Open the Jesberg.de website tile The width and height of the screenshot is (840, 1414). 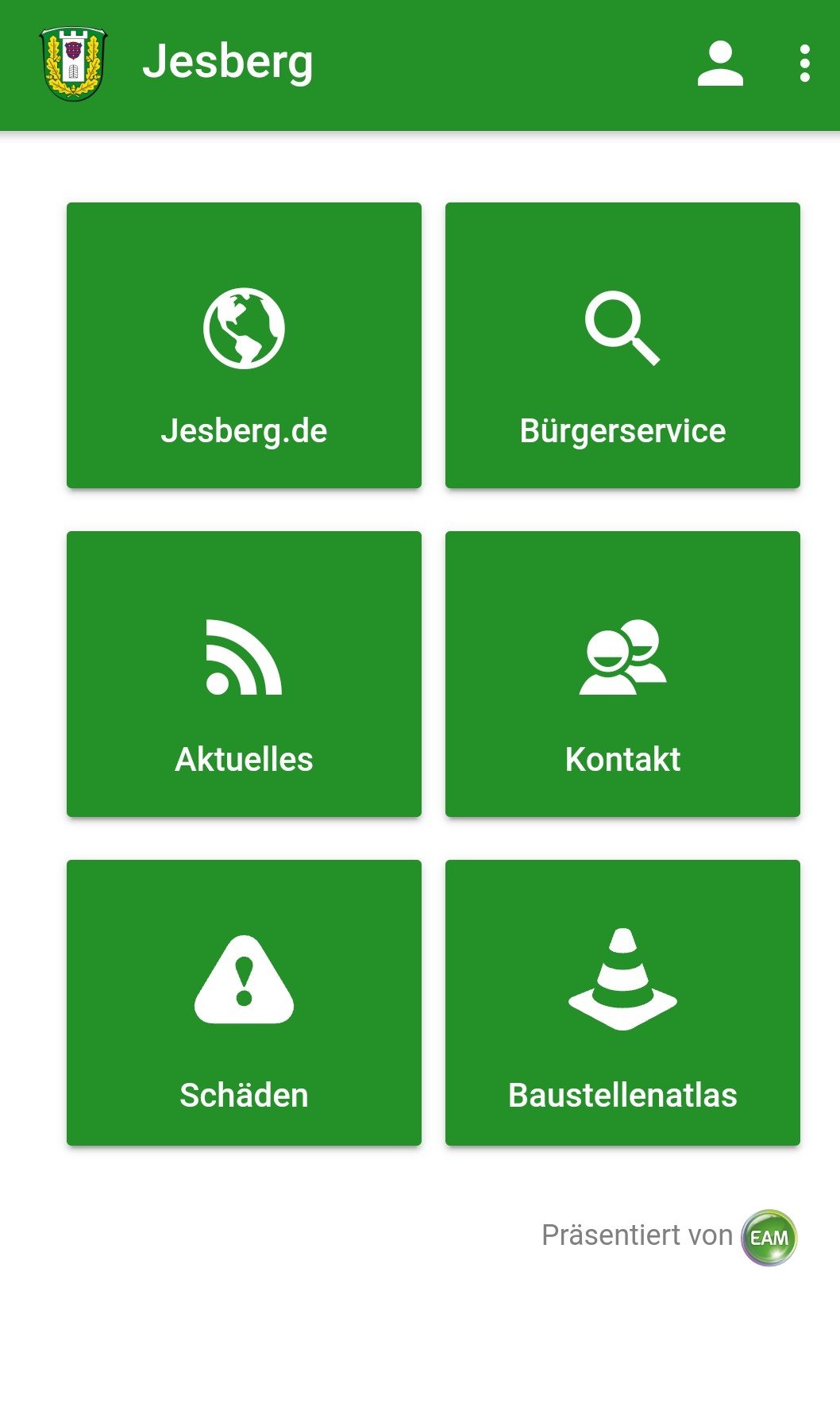(244, 345)
